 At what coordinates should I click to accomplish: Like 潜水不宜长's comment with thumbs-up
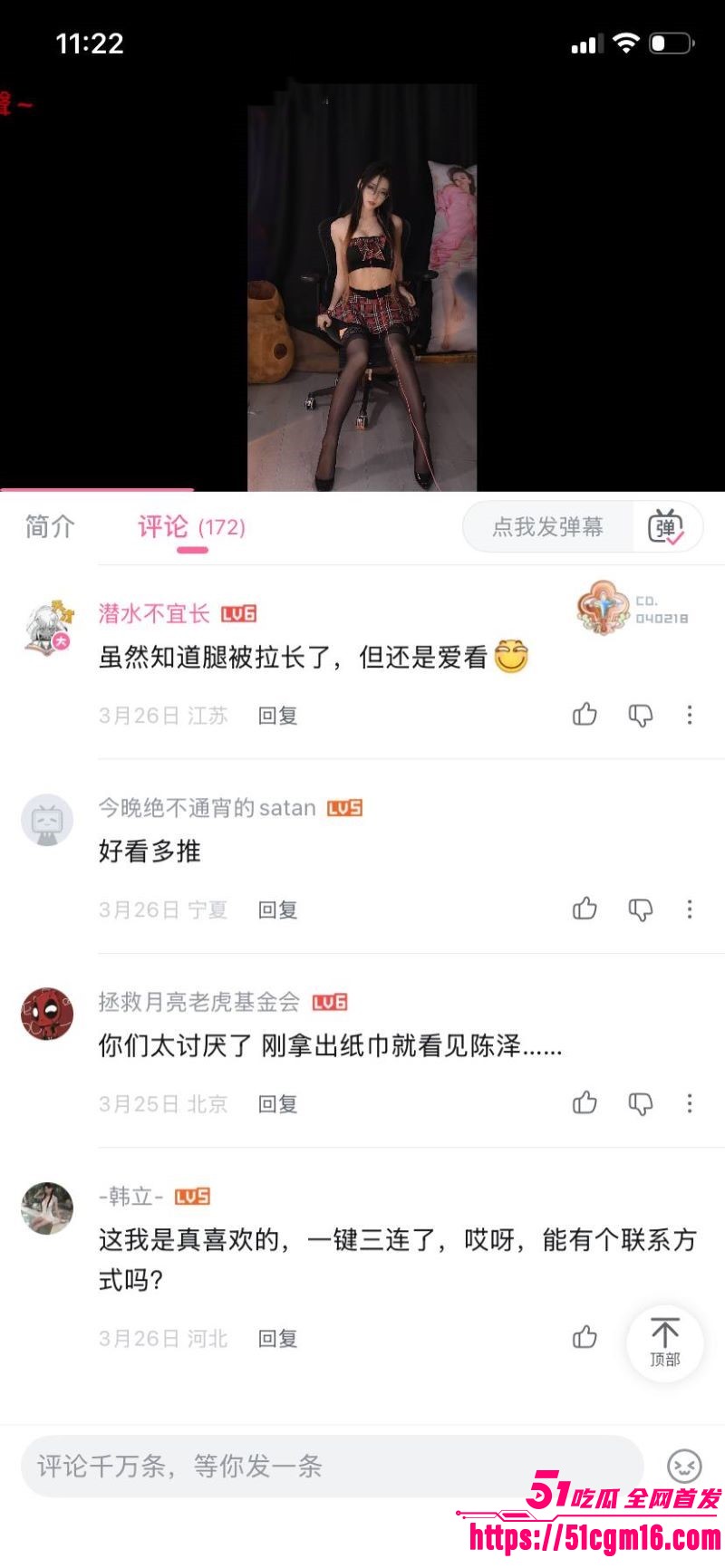(585, 715)
